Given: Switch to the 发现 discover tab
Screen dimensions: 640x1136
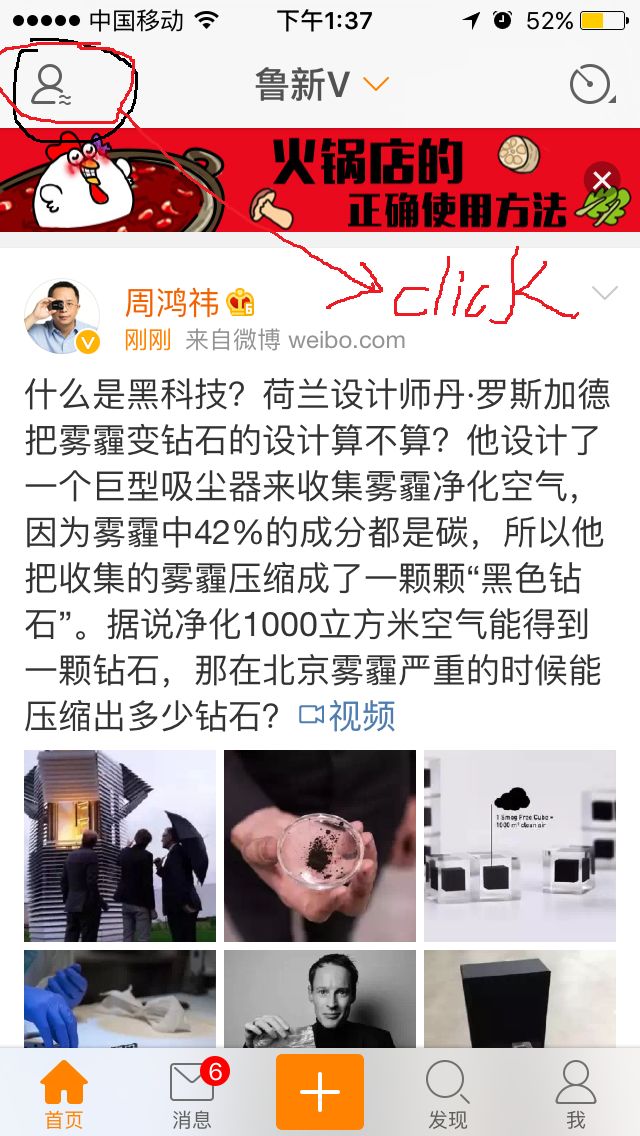Looking at the screenshot, I should click(447, 1093).
